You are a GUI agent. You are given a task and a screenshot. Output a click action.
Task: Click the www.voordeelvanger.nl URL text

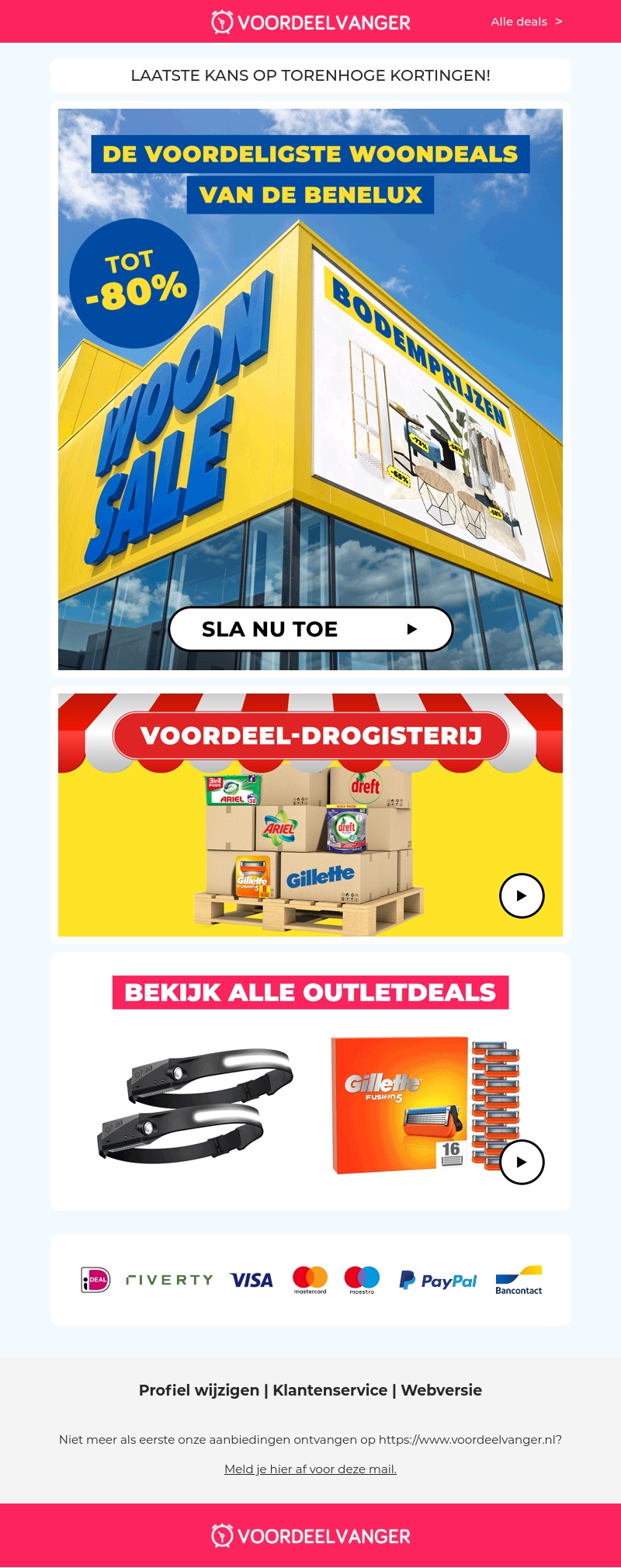(470, 1439)
